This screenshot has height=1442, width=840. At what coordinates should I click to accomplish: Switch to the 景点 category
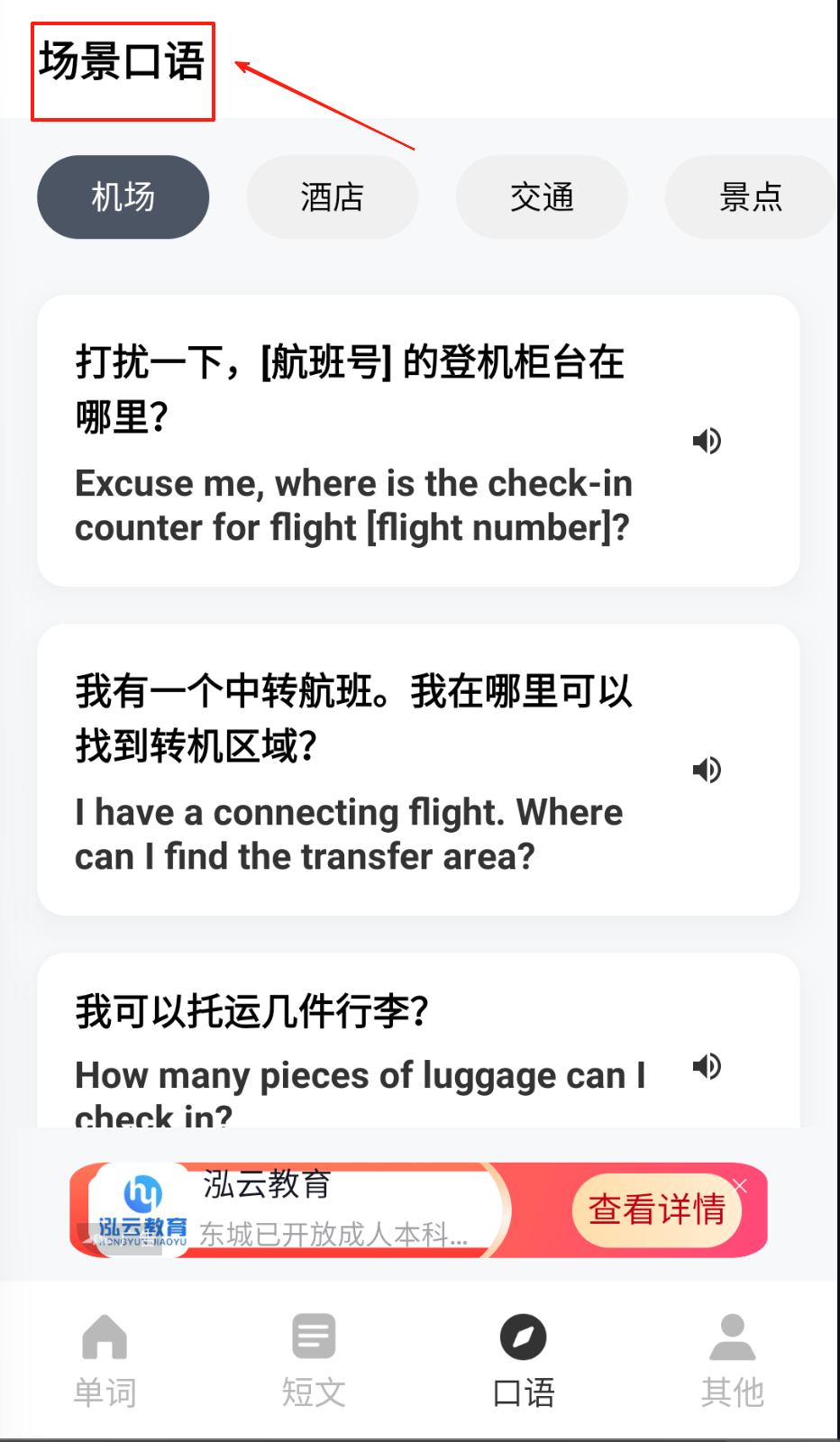750,197
